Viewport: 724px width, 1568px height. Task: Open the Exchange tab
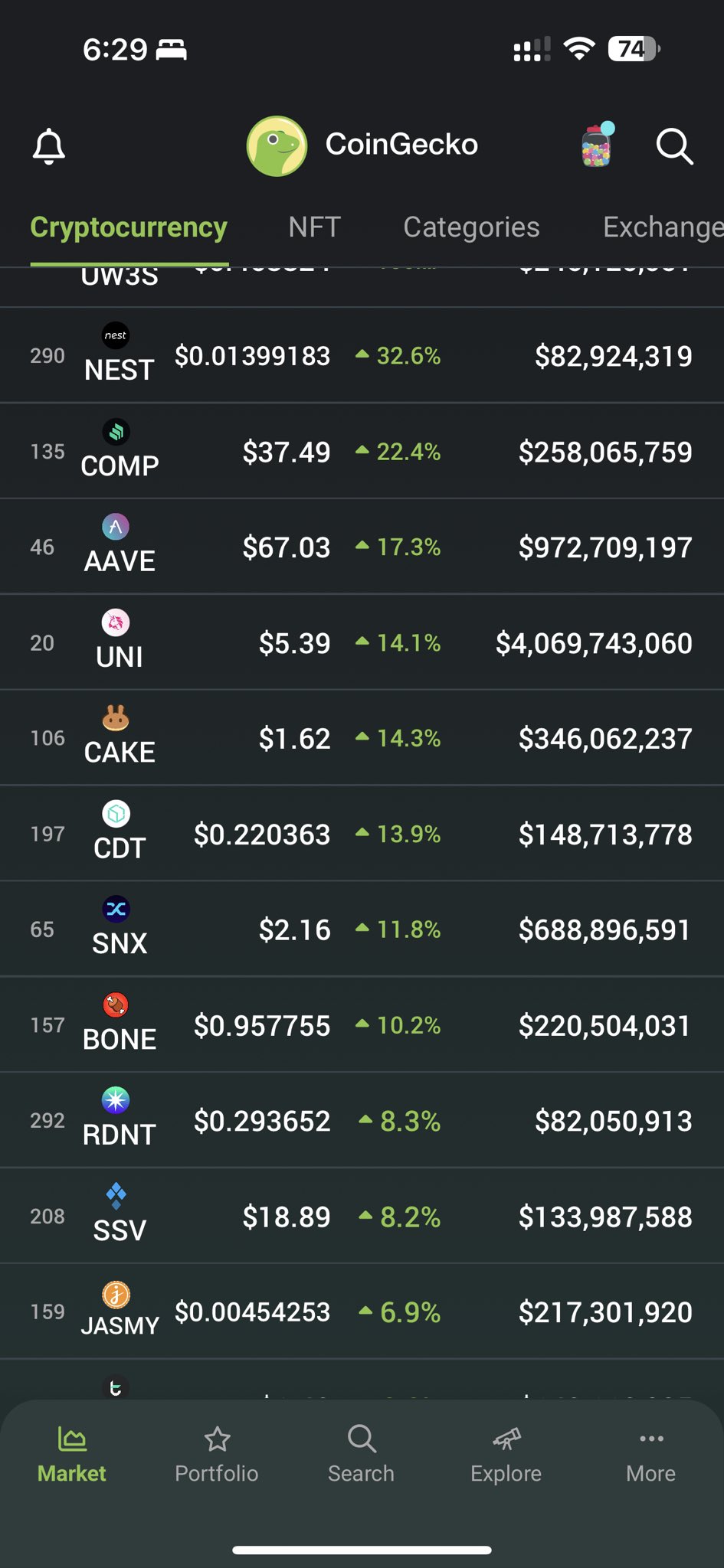coord(663,227)
